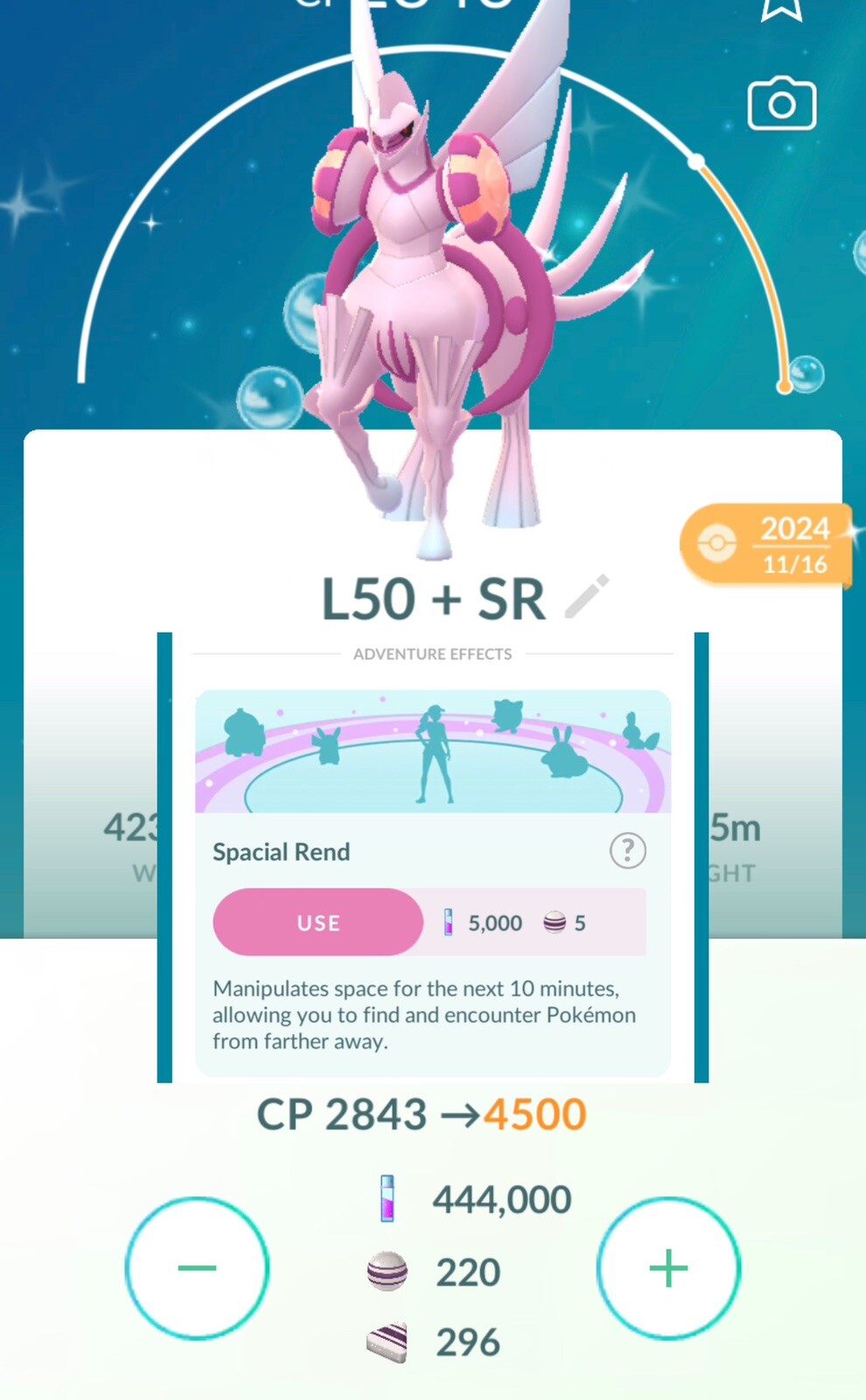Increase power-up levels with the plus button
Screen dimensions: 866x1400
[x=668, y=1268]
